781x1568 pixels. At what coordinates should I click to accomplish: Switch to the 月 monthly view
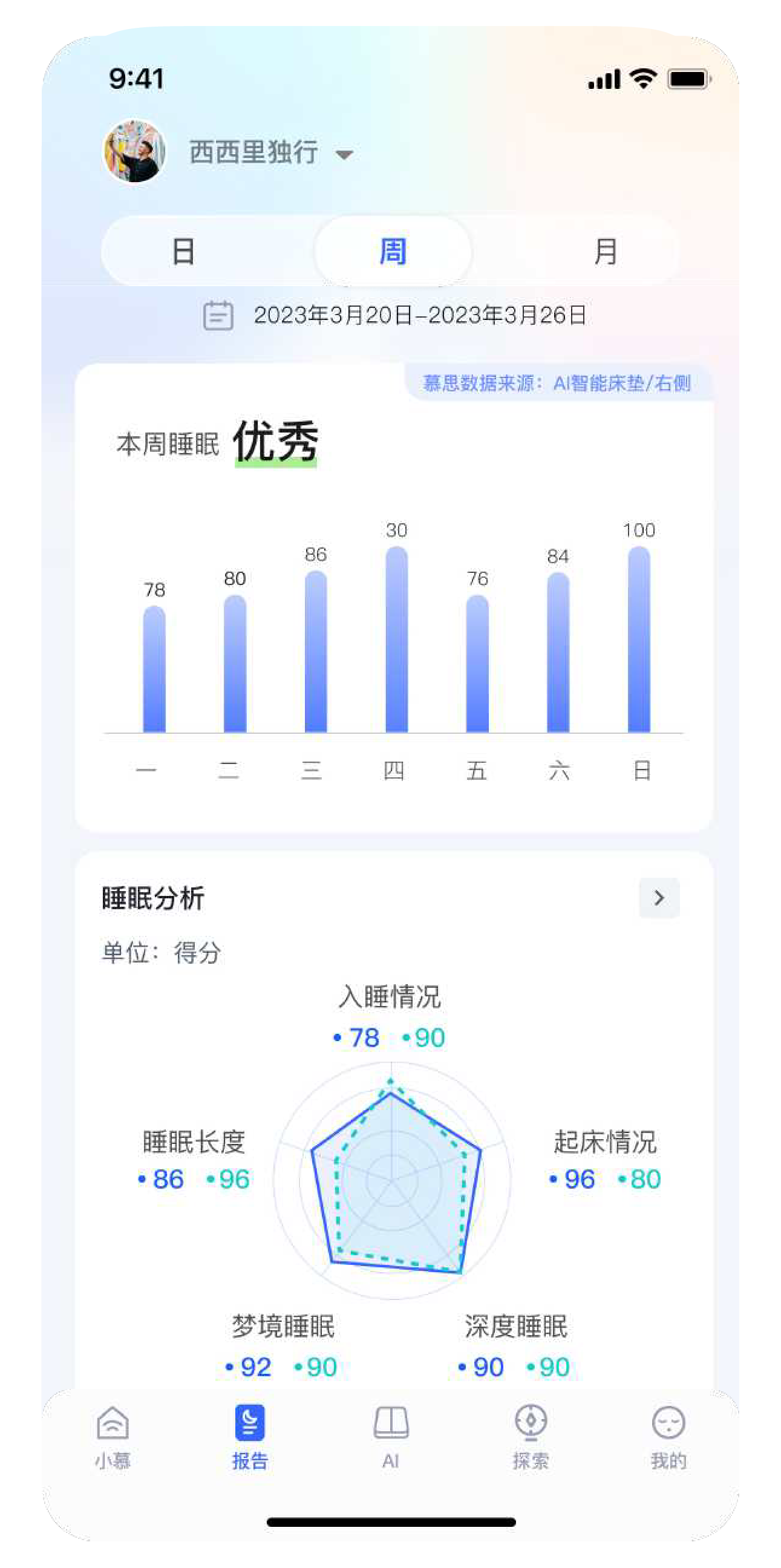pyautogui.click(x=605, y=251)
